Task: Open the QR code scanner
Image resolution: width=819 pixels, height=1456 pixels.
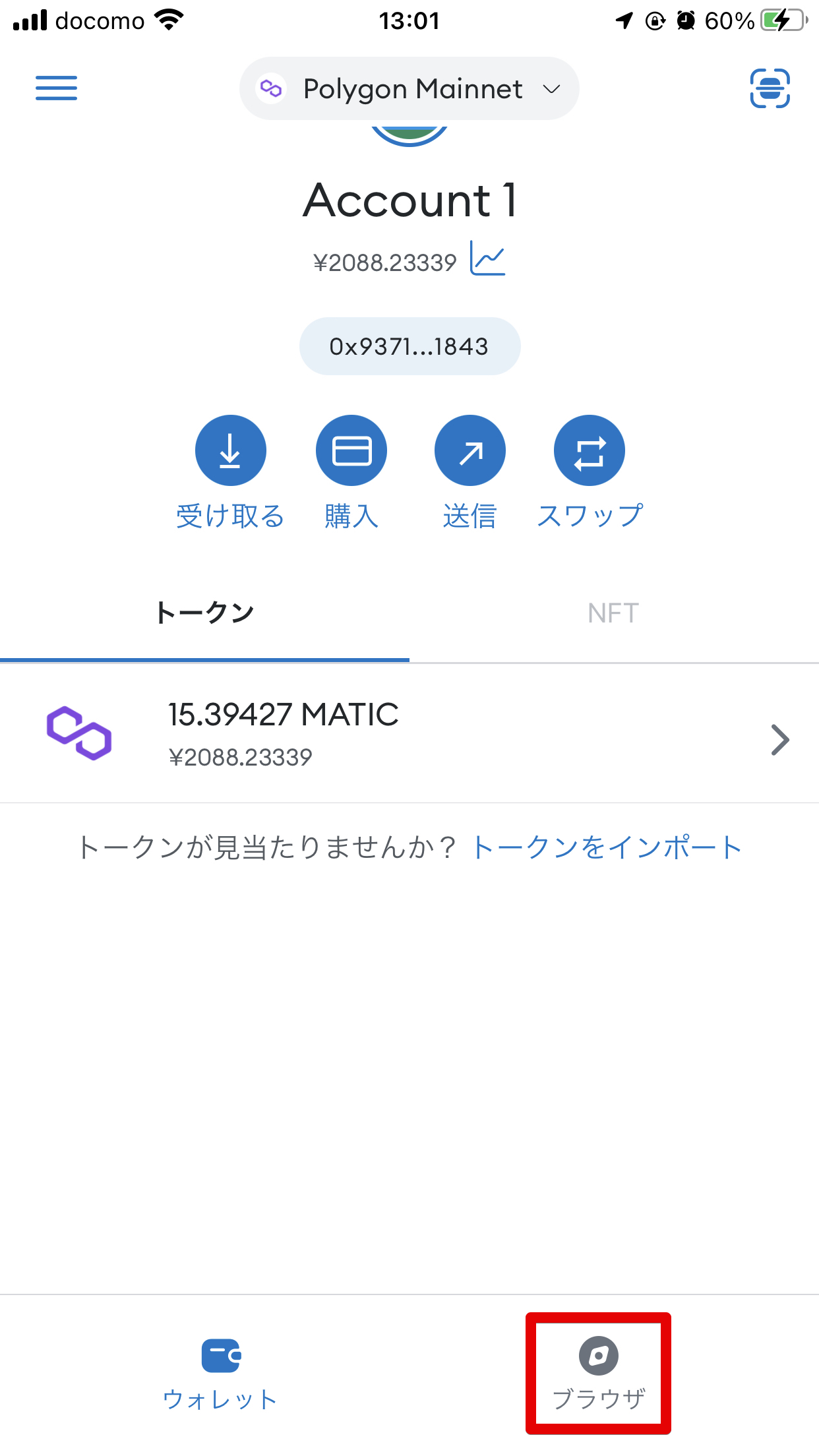Action: 770,88
